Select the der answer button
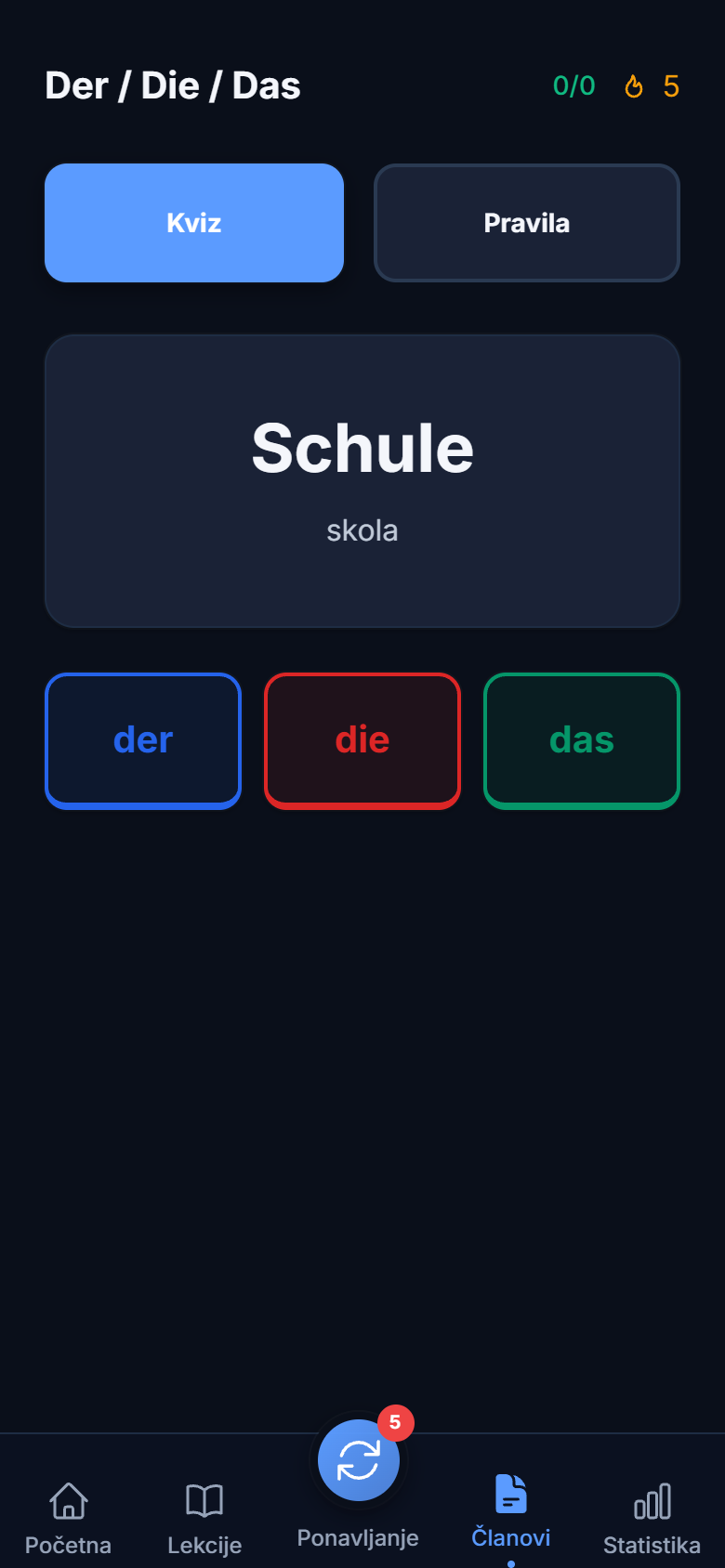This screenshot has height=1568, width=725. click(142, 740)
